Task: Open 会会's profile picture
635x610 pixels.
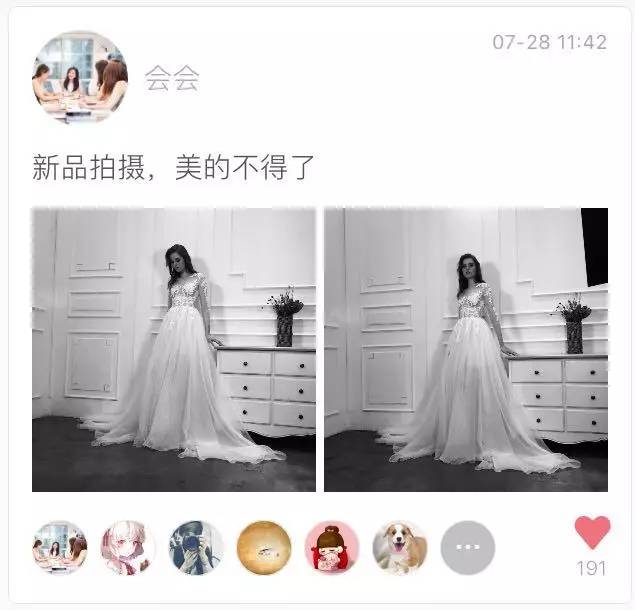Action: click(80, 77)
